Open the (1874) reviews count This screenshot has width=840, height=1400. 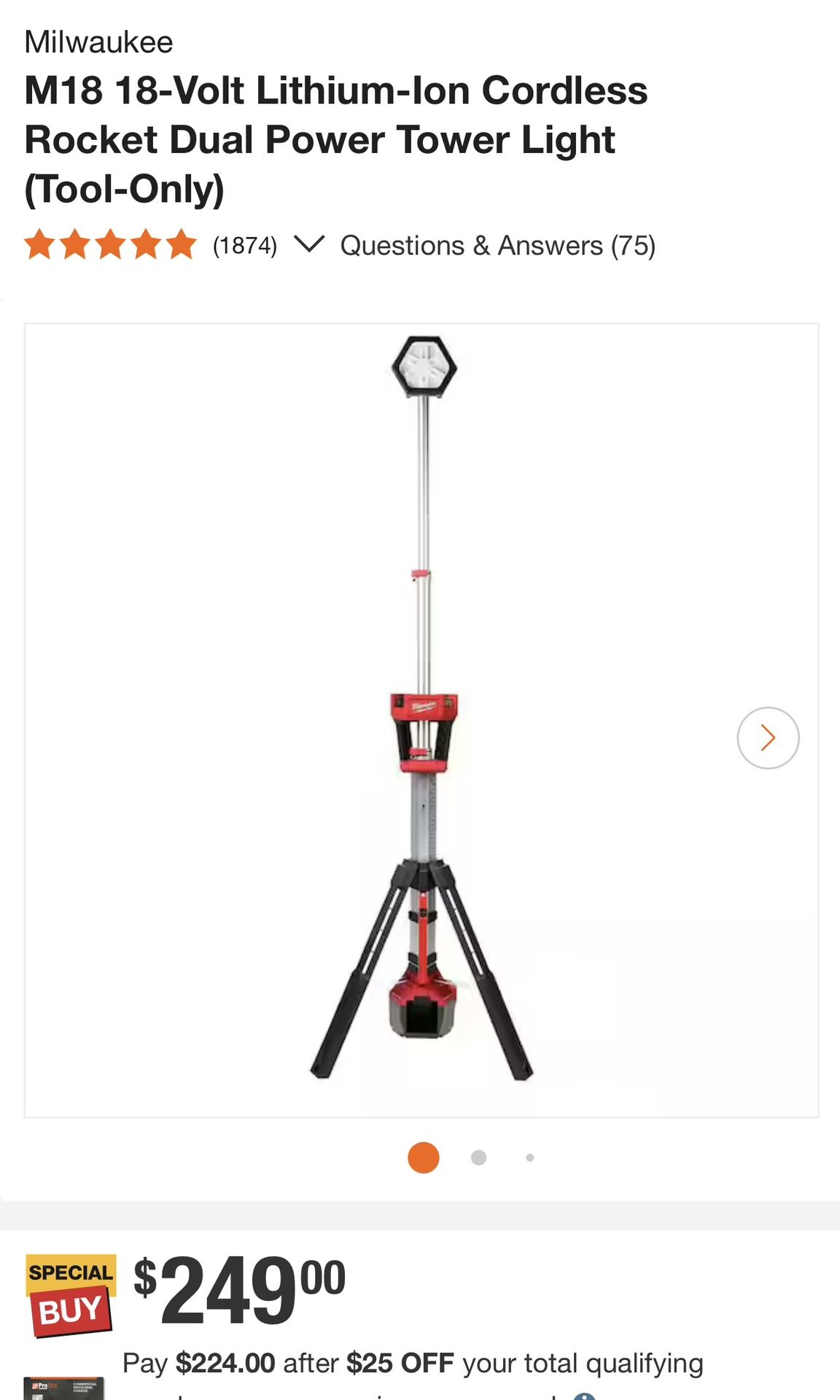click(x=244, y=246)
